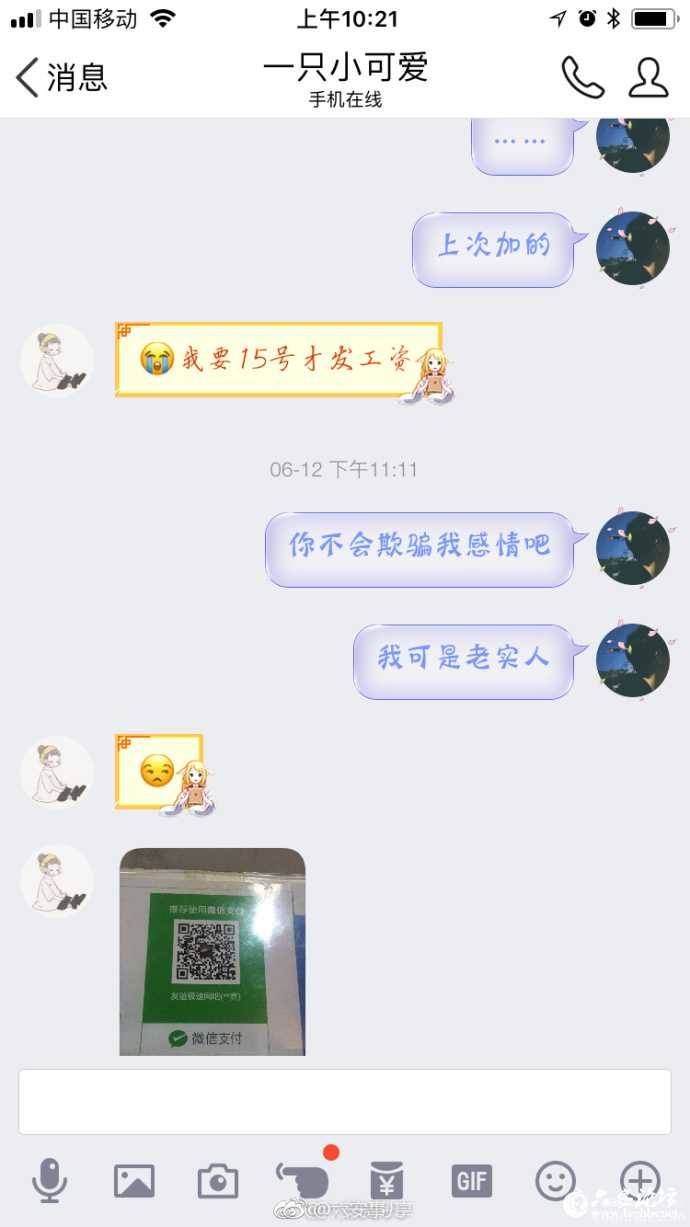Tap the sender's avatar beside the salary message
690x1227 pixels.
pos(57,360)
